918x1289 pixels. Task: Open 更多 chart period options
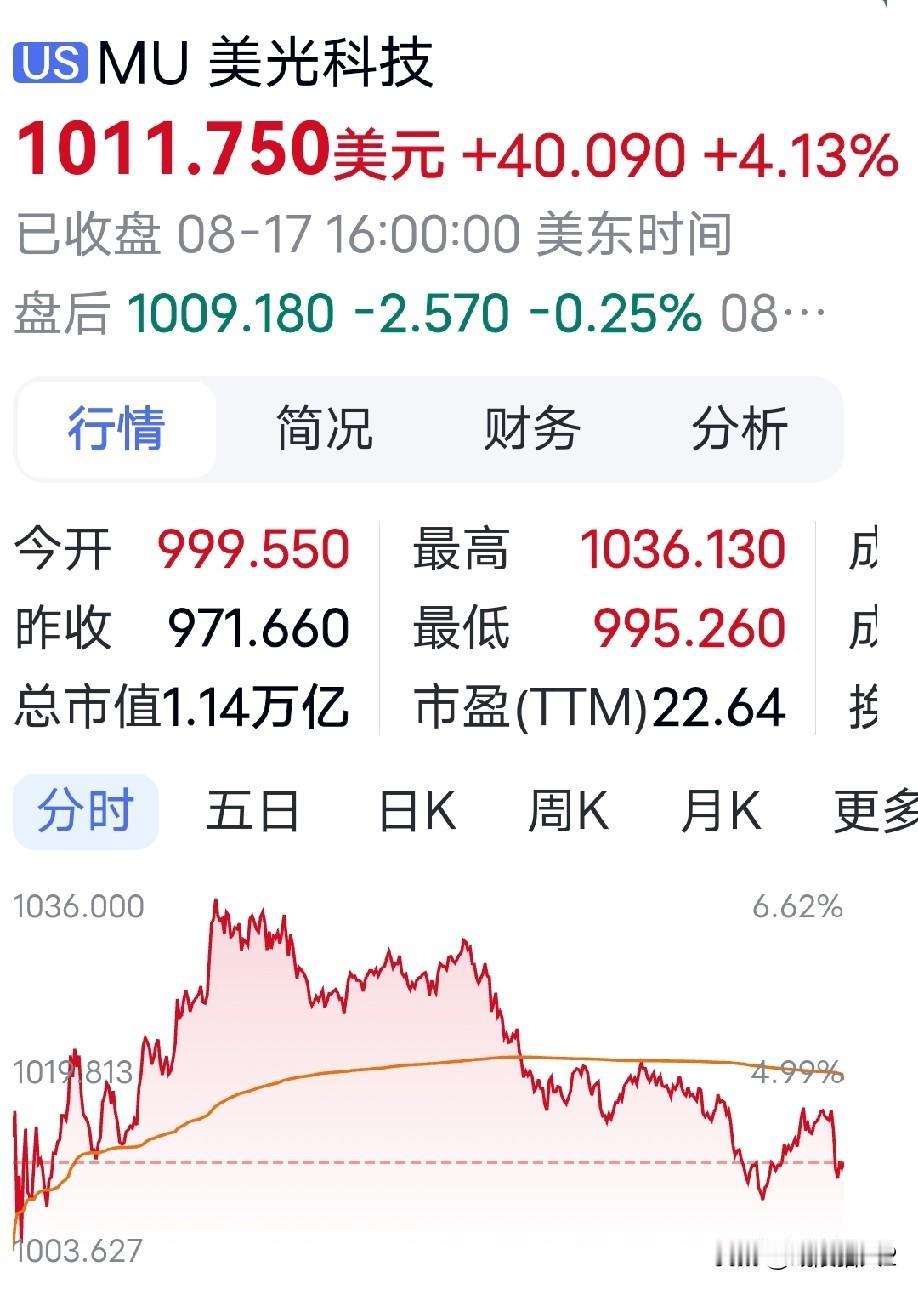click(876, 811)
